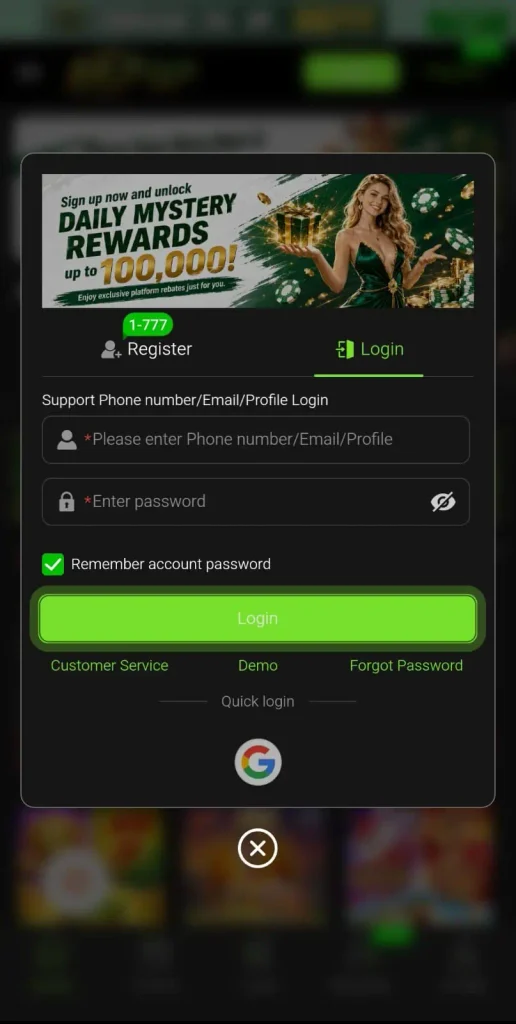The image size is (516, 1024).
Task: Switch to the Register tab
Action: (x=147, y=349)
